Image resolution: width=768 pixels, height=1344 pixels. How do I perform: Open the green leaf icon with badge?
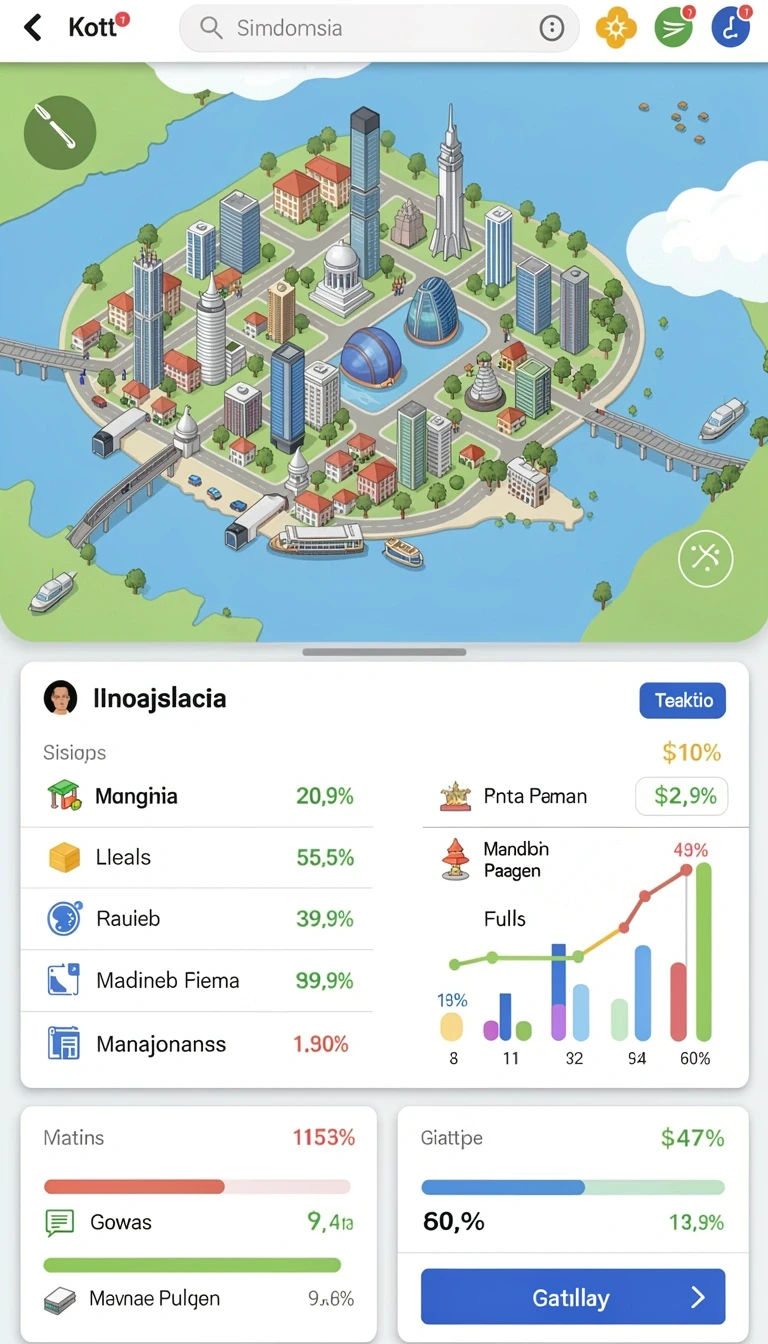674,27
